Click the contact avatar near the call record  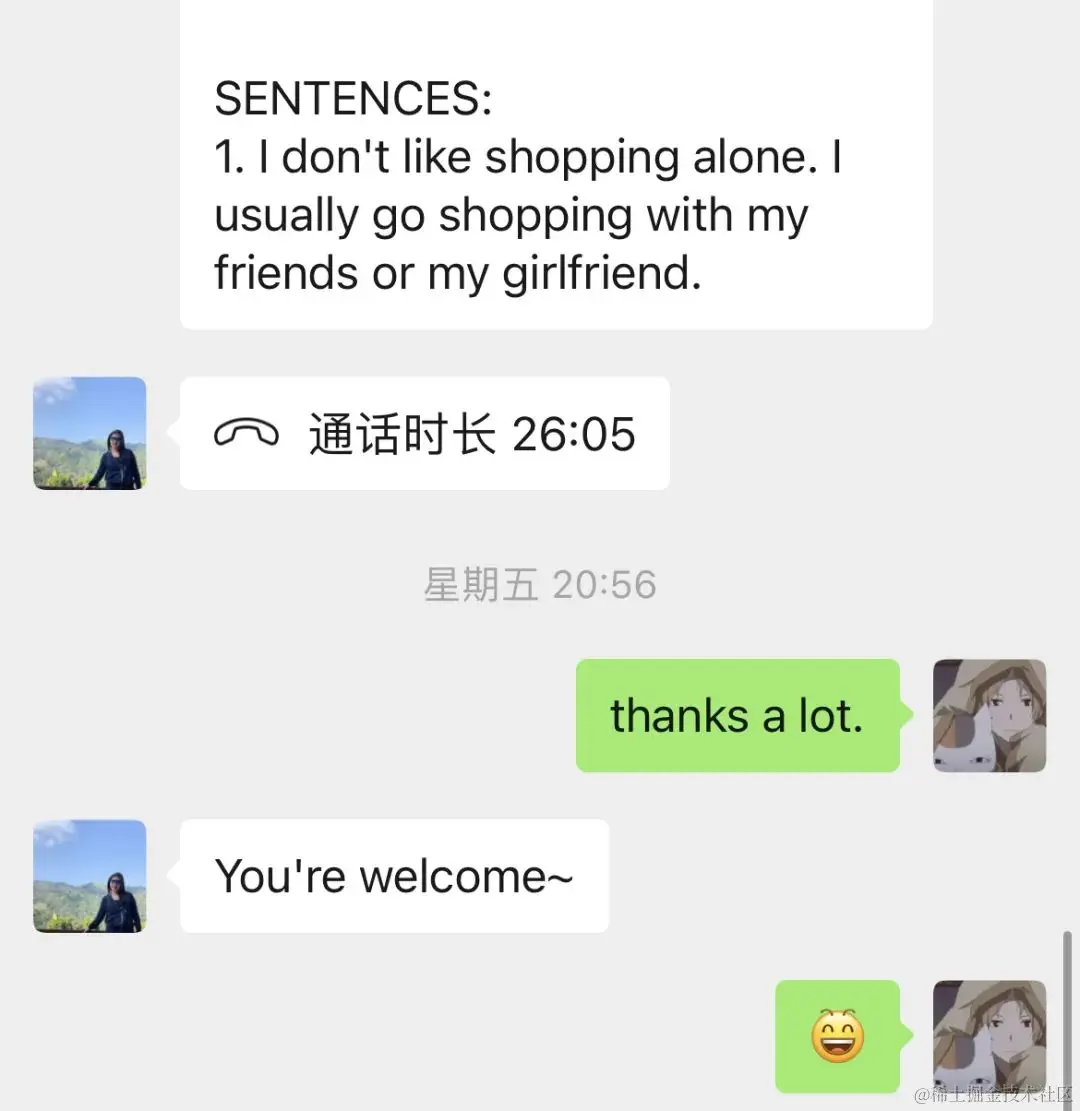[x=89, y=433]
